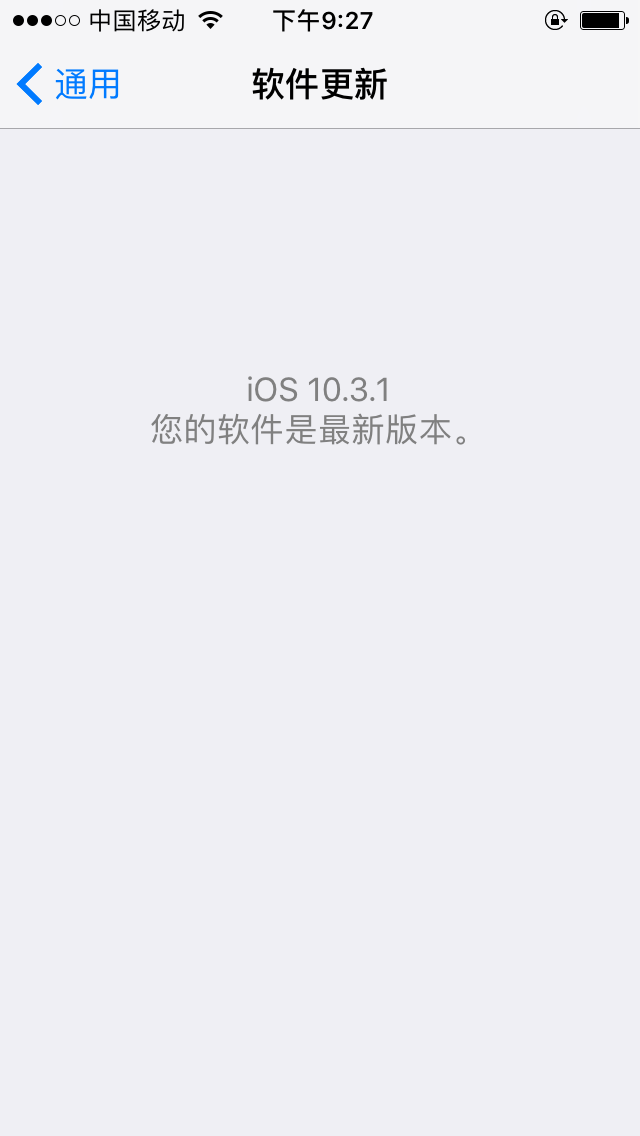This screenshot has height=1136, width=640.
Task: Go back to 通用 settings
Action: tap(68, 85)
